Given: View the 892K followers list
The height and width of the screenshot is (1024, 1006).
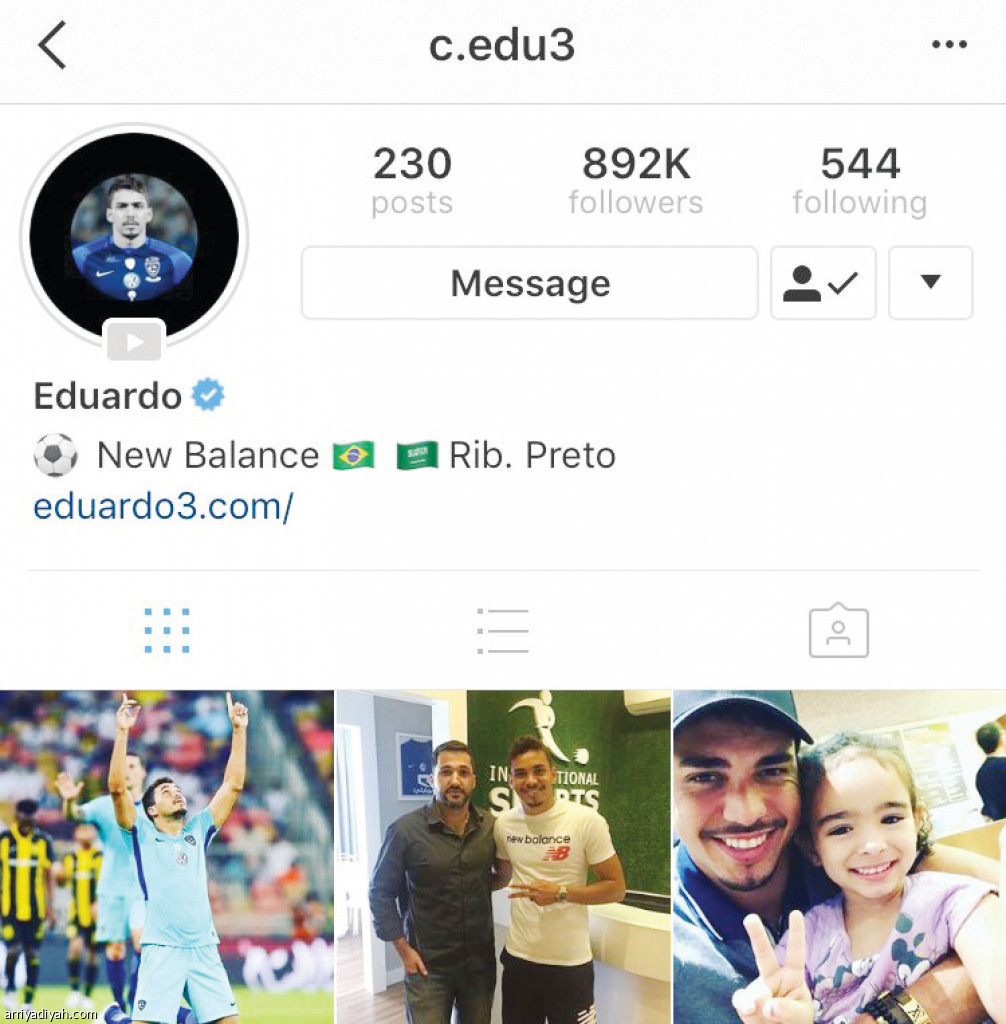Looking at the screenshot, I should coord(635,181).
